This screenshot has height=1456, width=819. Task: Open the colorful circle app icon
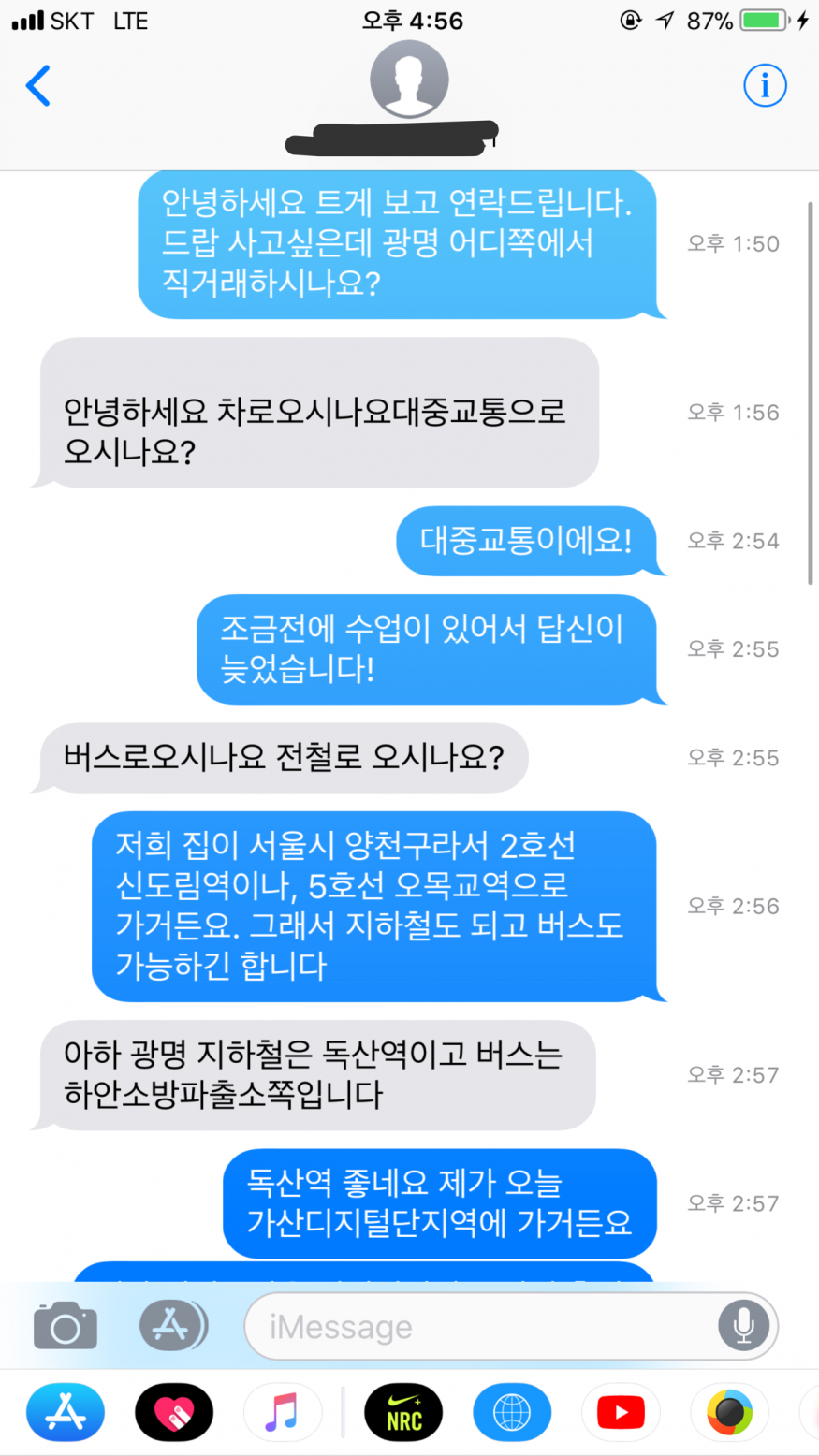click(729, 1412)
